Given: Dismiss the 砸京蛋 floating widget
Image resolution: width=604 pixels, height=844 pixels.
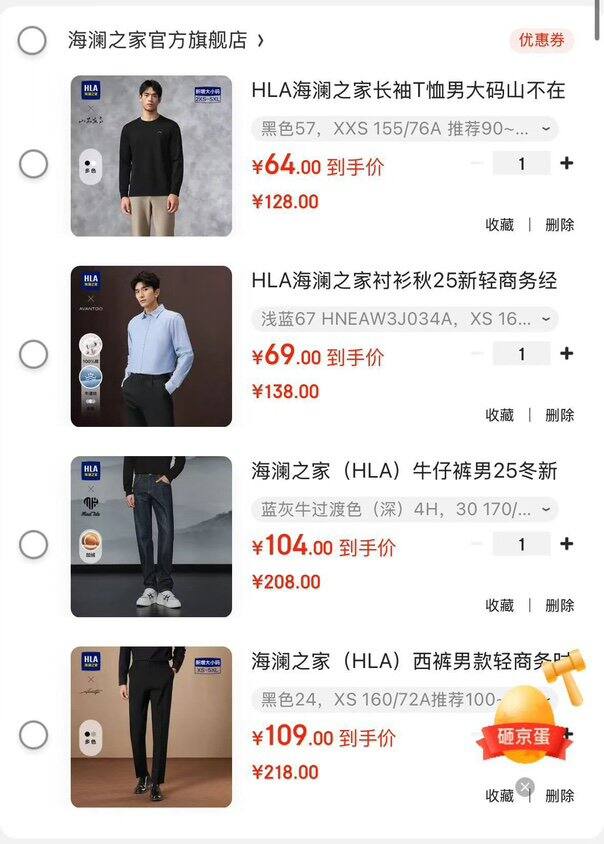Looking at the screenshot, I should 525,787.
